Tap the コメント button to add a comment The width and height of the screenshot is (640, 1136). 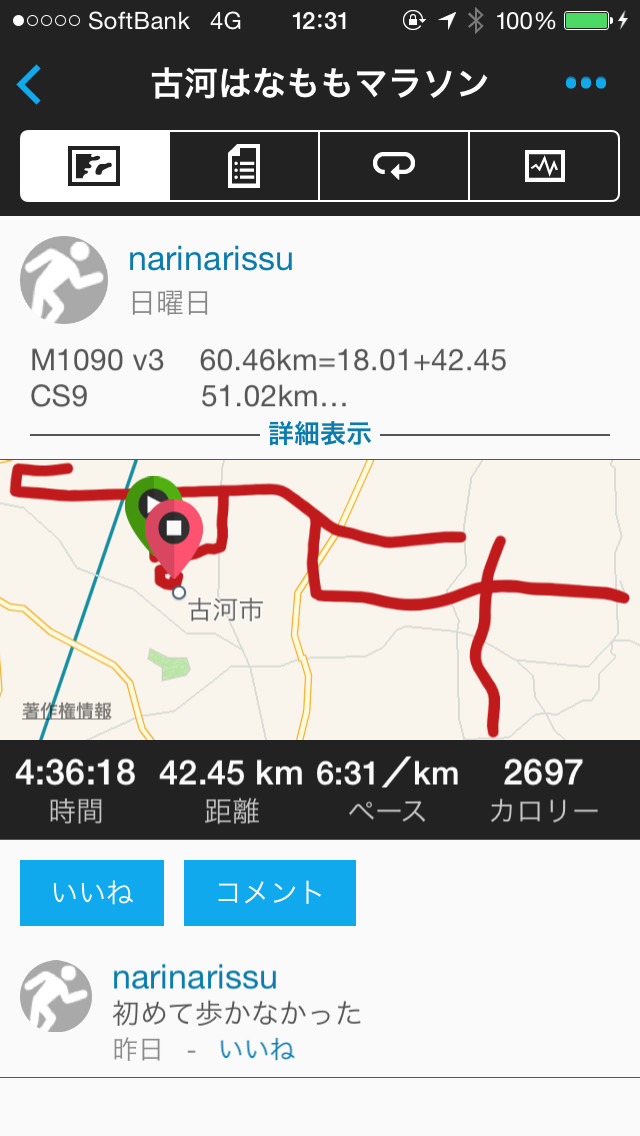(270, 892)
